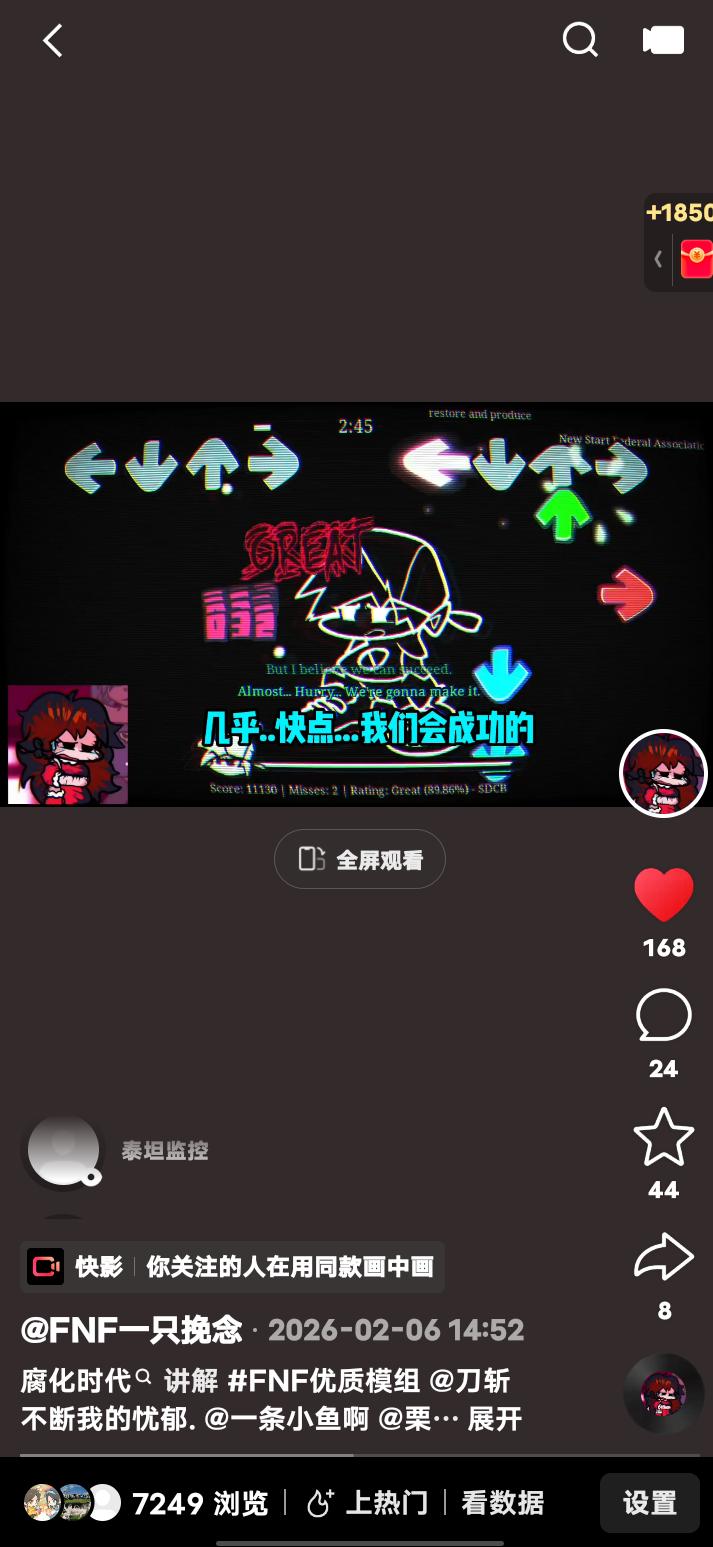Share this video via the arrow
Image resolution: width=713 pixels, height=1547 pixels.
[663, 1258]
